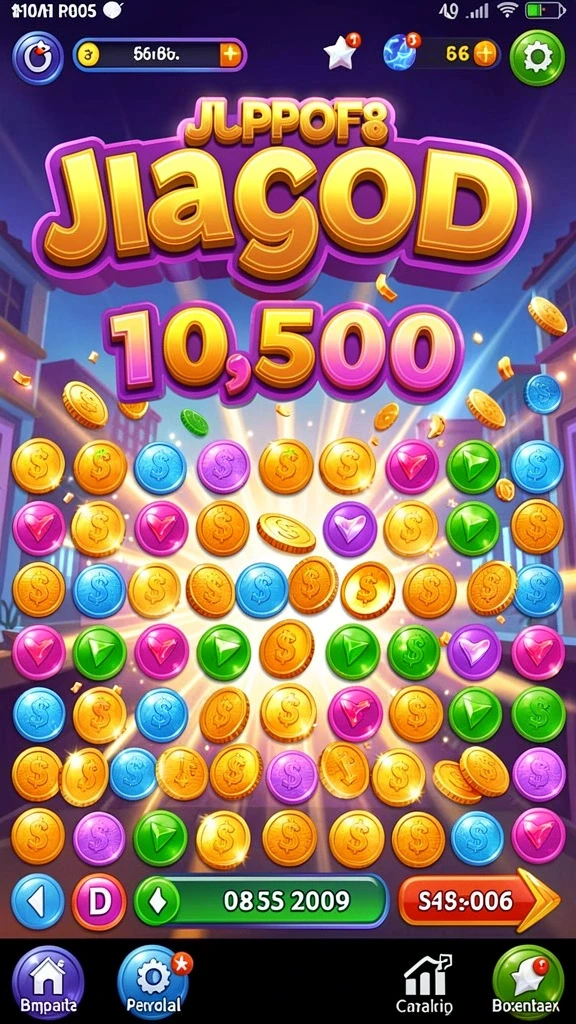
Task: Add gems with the plus beside 66
Action: click(x=484, y=54)
